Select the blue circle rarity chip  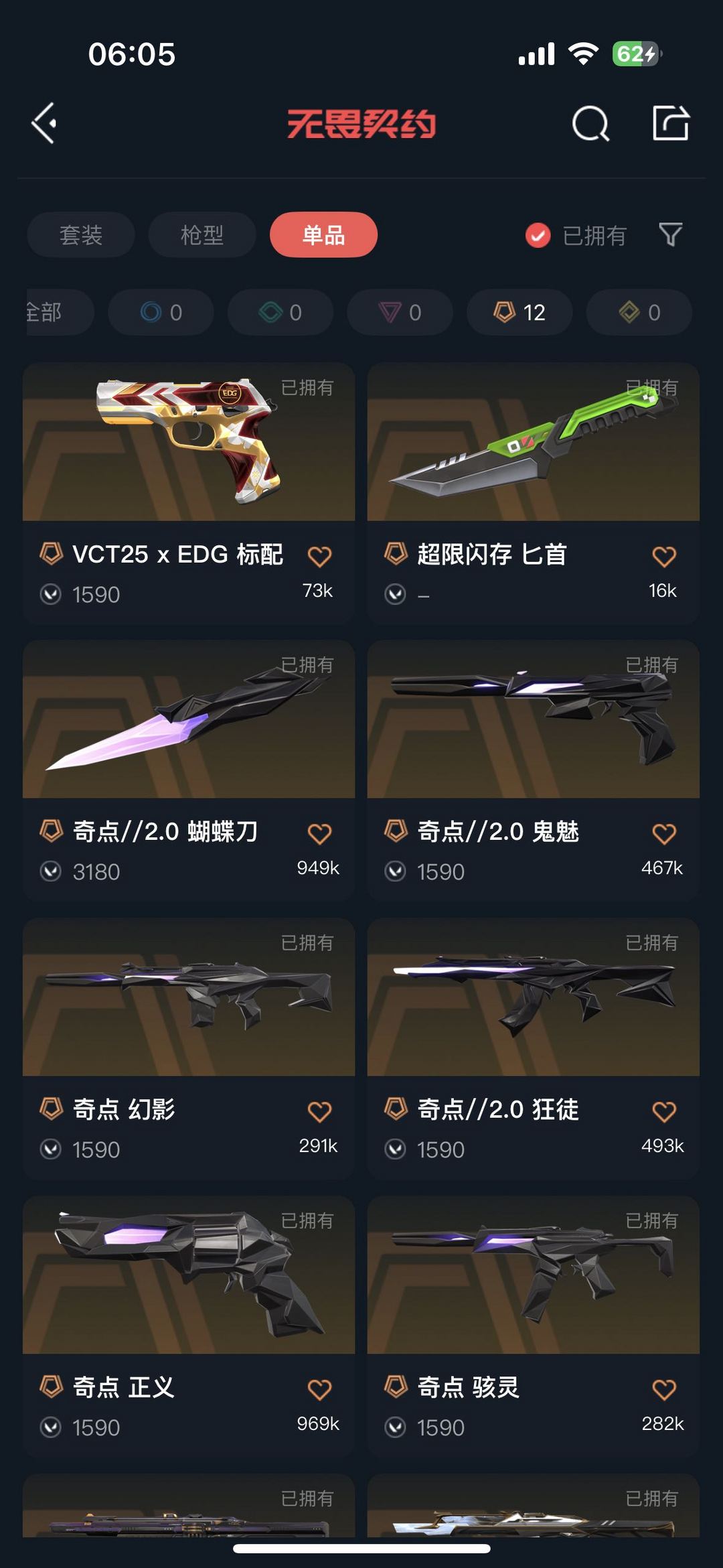[x=161, y=312]
